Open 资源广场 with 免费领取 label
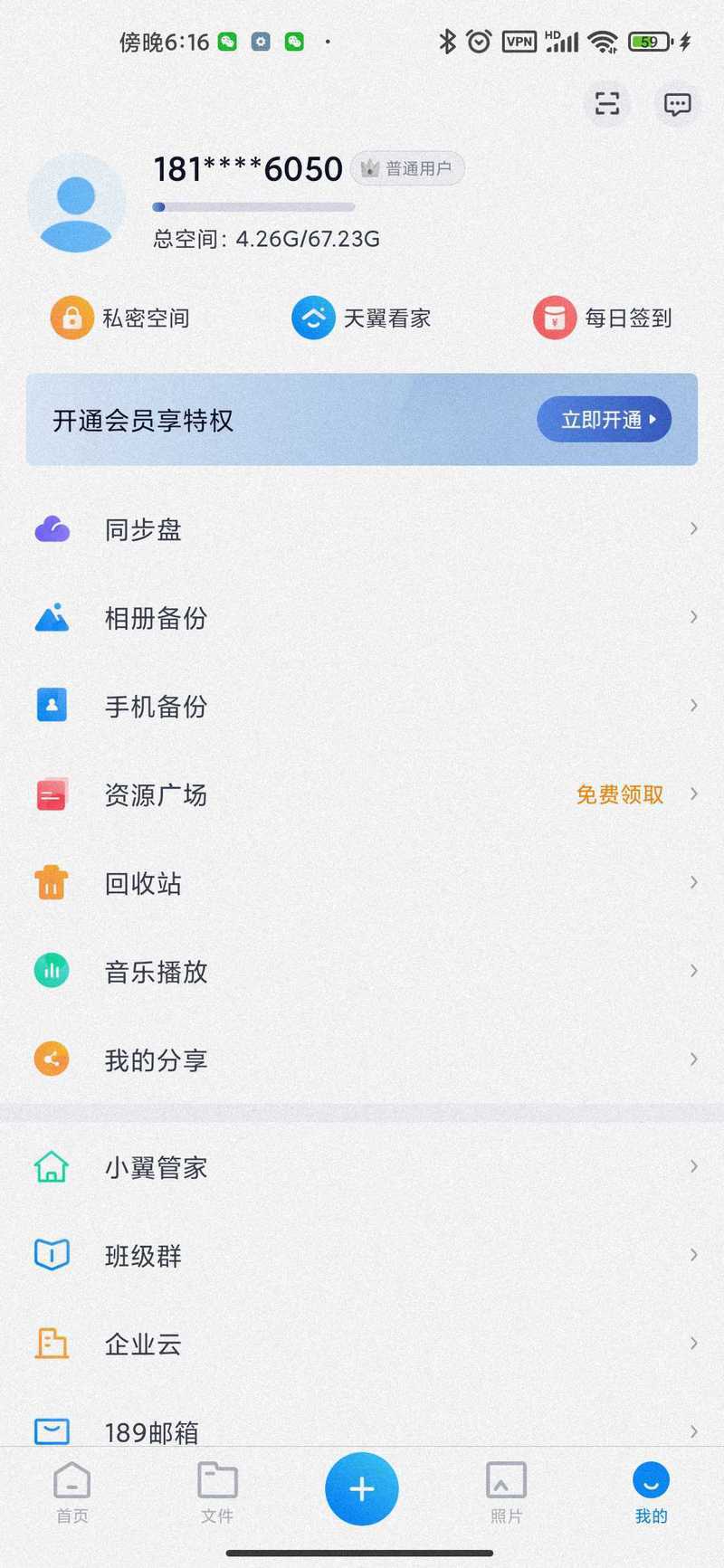724x1568 pixels. pyautogui.click(x=362, y=794)
